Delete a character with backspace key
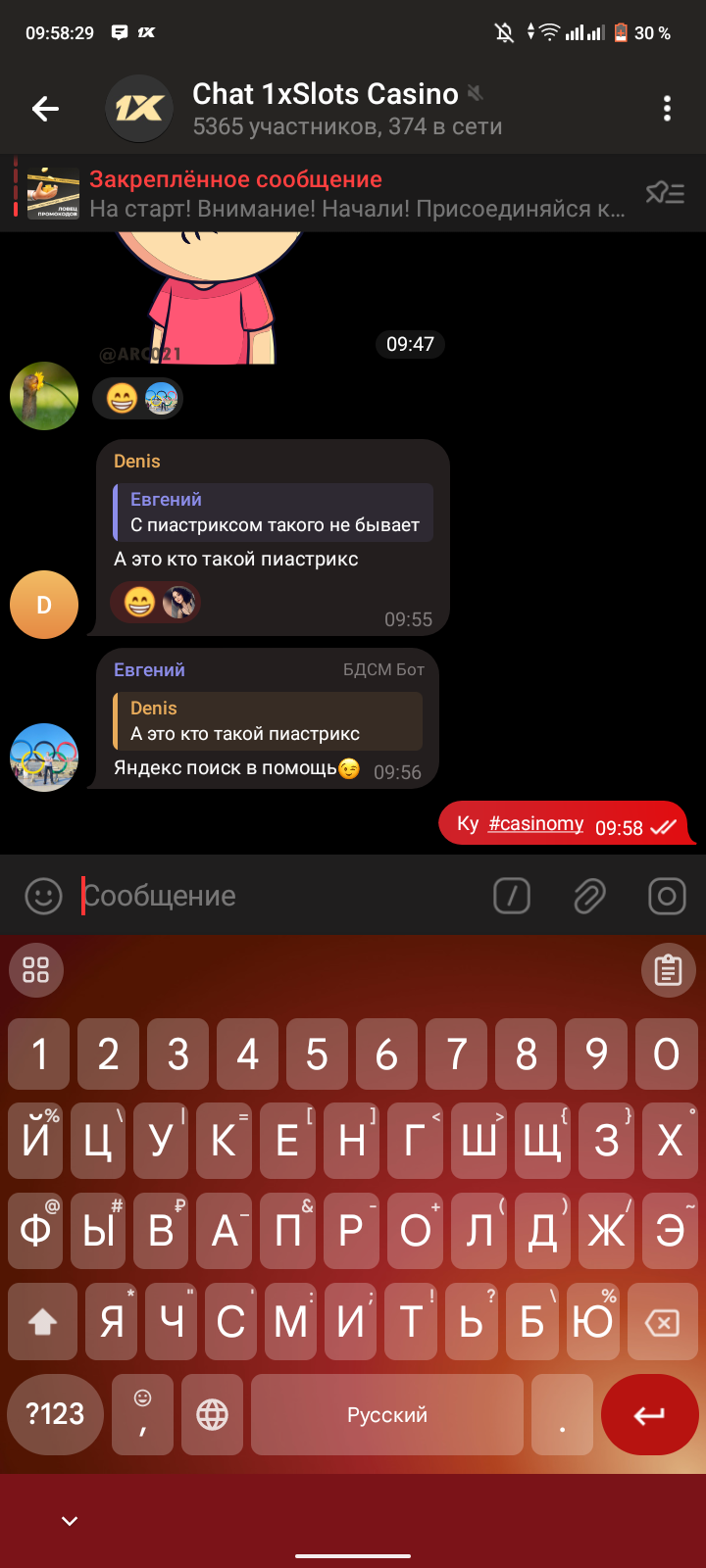Screen dimensions: 706x1568 (x=662, y=1323)
